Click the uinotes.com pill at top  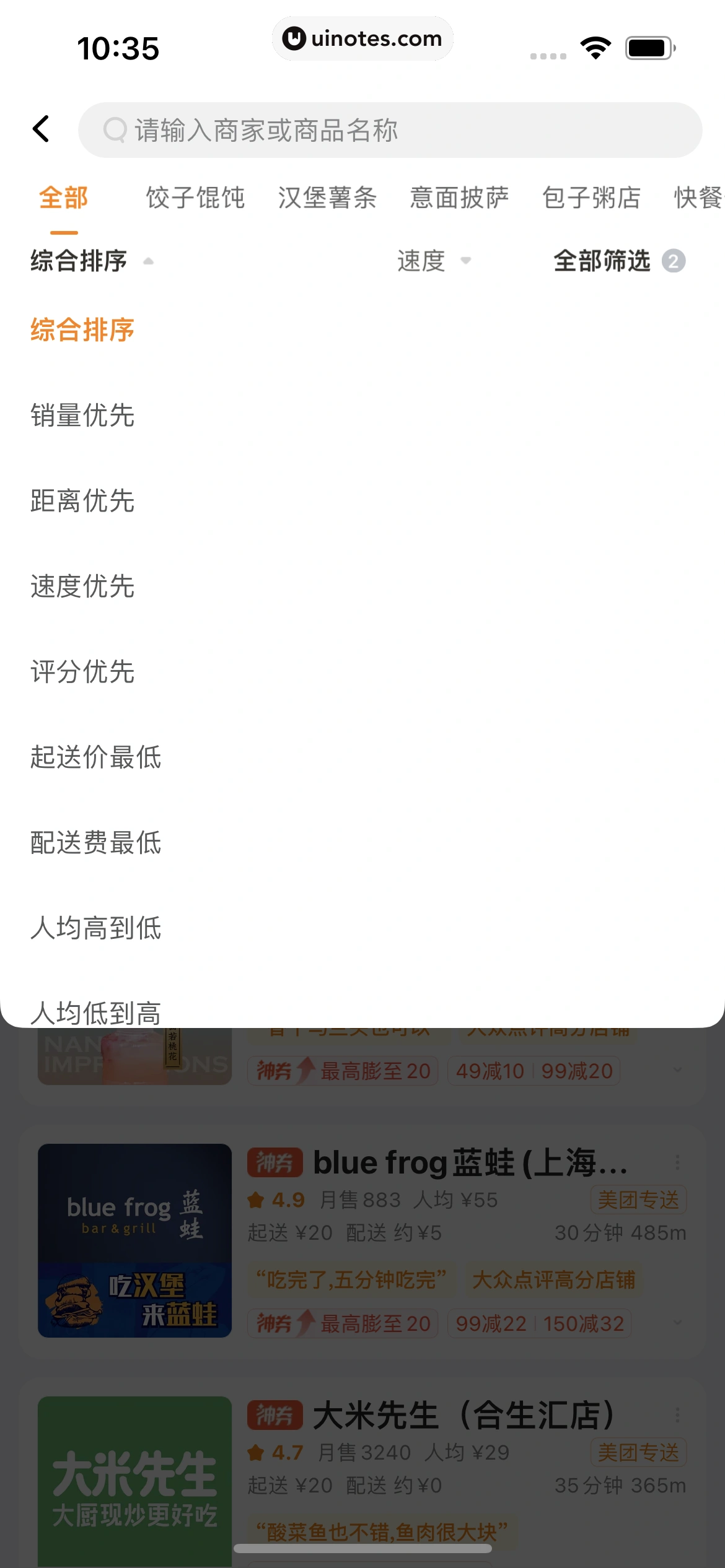pyautogui.click(x=362, y=38)
